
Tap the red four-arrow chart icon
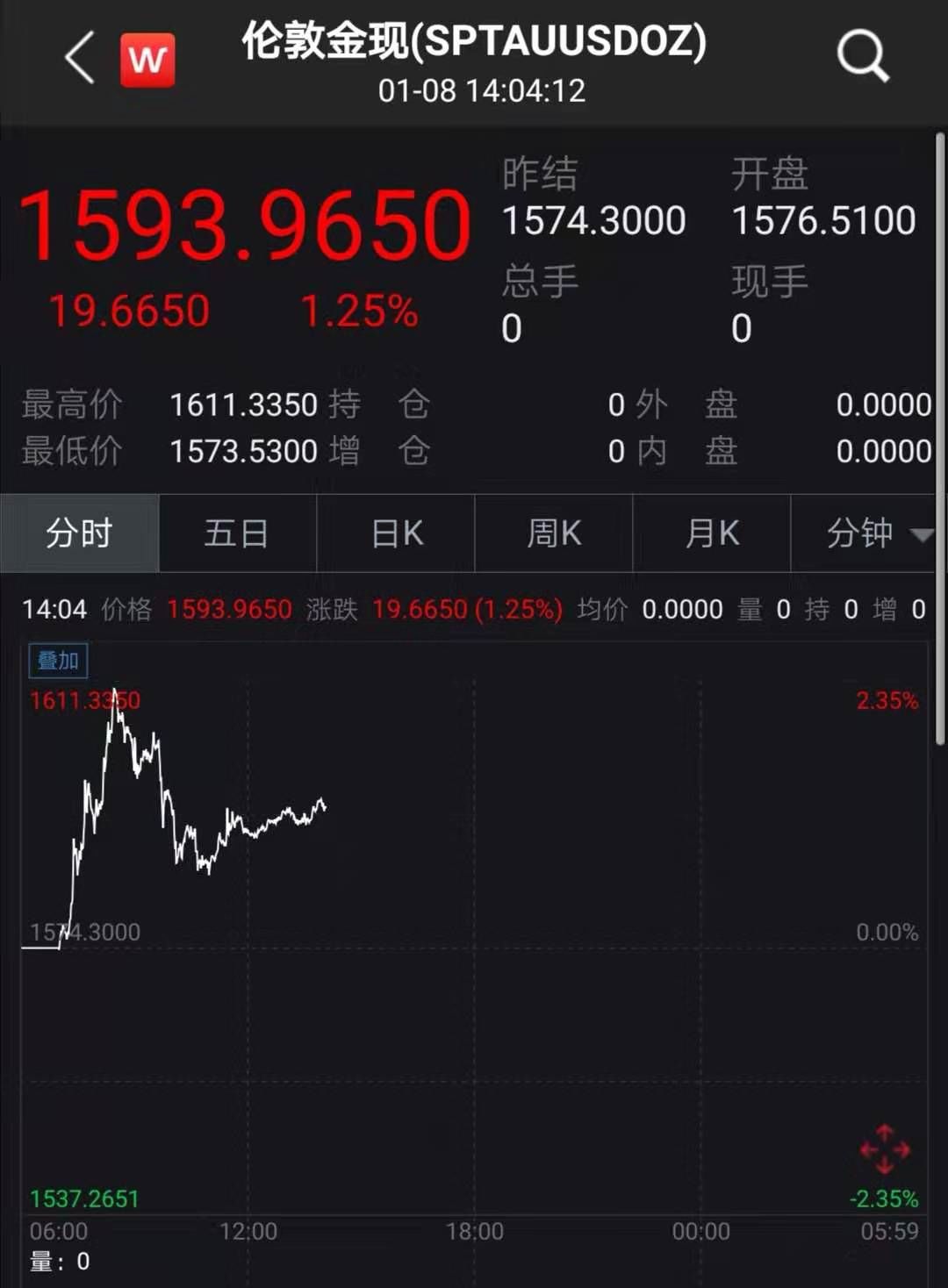[x=885, y=1149]
